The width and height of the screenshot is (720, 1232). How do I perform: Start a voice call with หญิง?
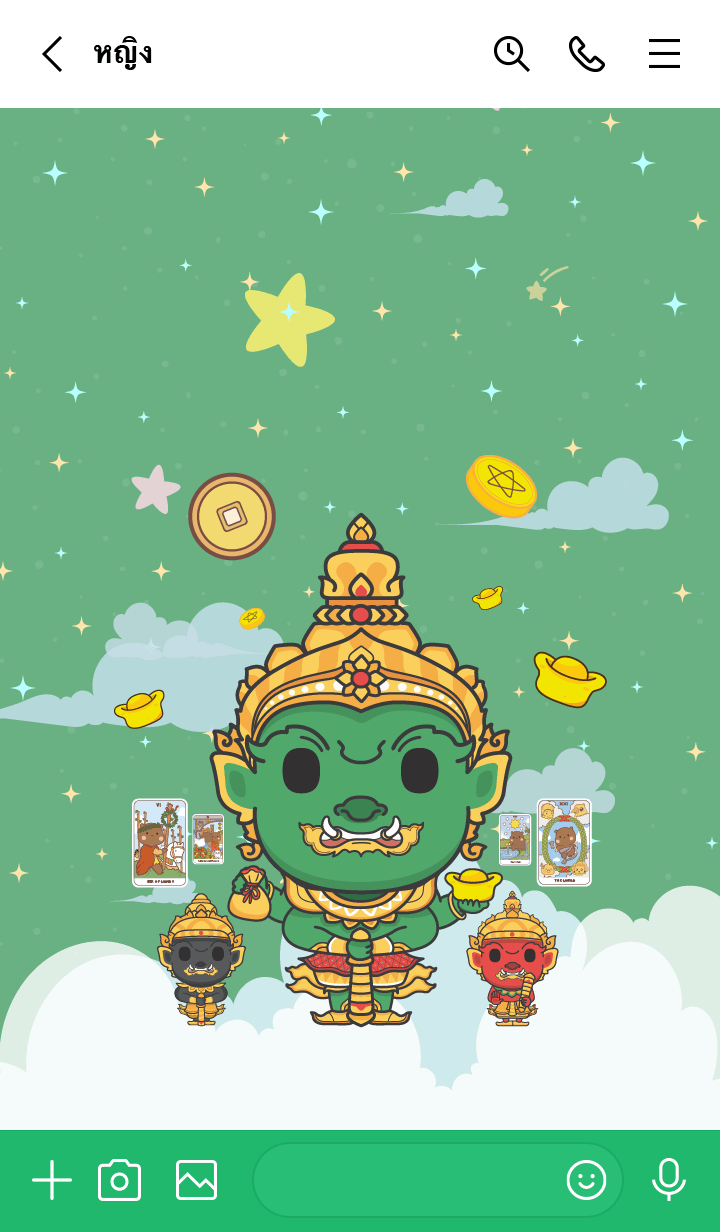587,54
